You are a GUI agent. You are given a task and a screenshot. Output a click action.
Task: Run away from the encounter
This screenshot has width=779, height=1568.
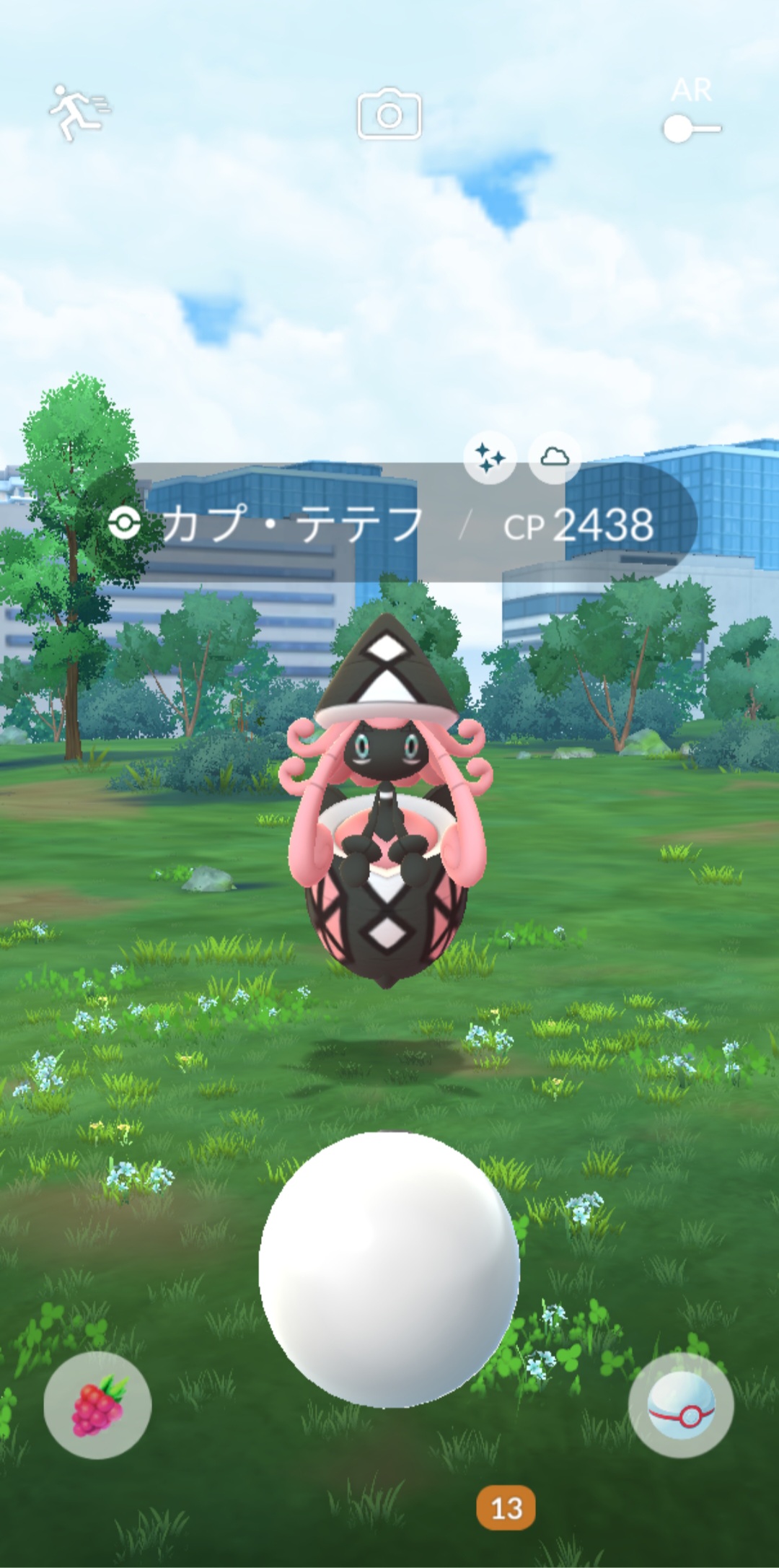79,113
